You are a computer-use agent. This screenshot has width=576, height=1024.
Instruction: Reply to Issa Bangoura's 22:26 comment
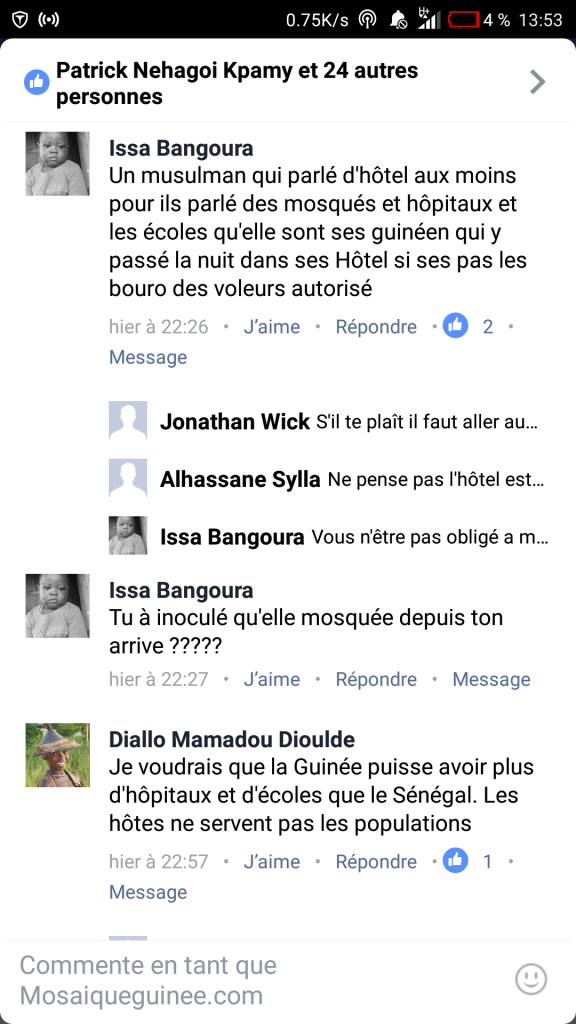click(x=376, y=327)
